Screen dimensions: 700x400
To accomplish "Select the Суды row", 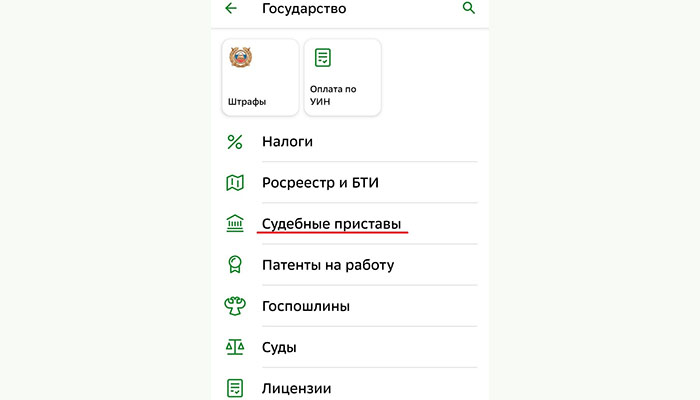I will 279,347.
